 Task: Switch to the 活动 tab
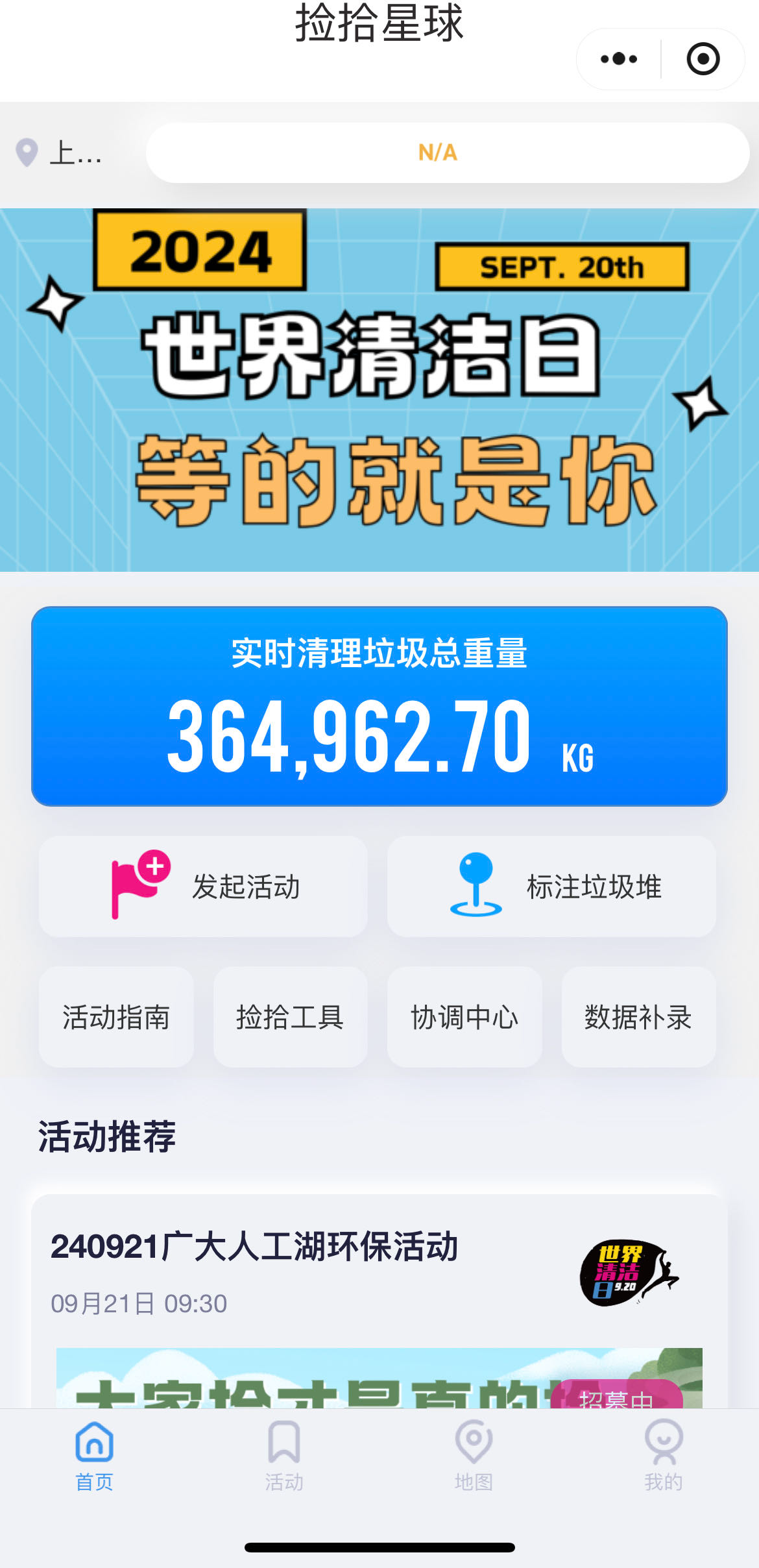(x=284, y=1455)
